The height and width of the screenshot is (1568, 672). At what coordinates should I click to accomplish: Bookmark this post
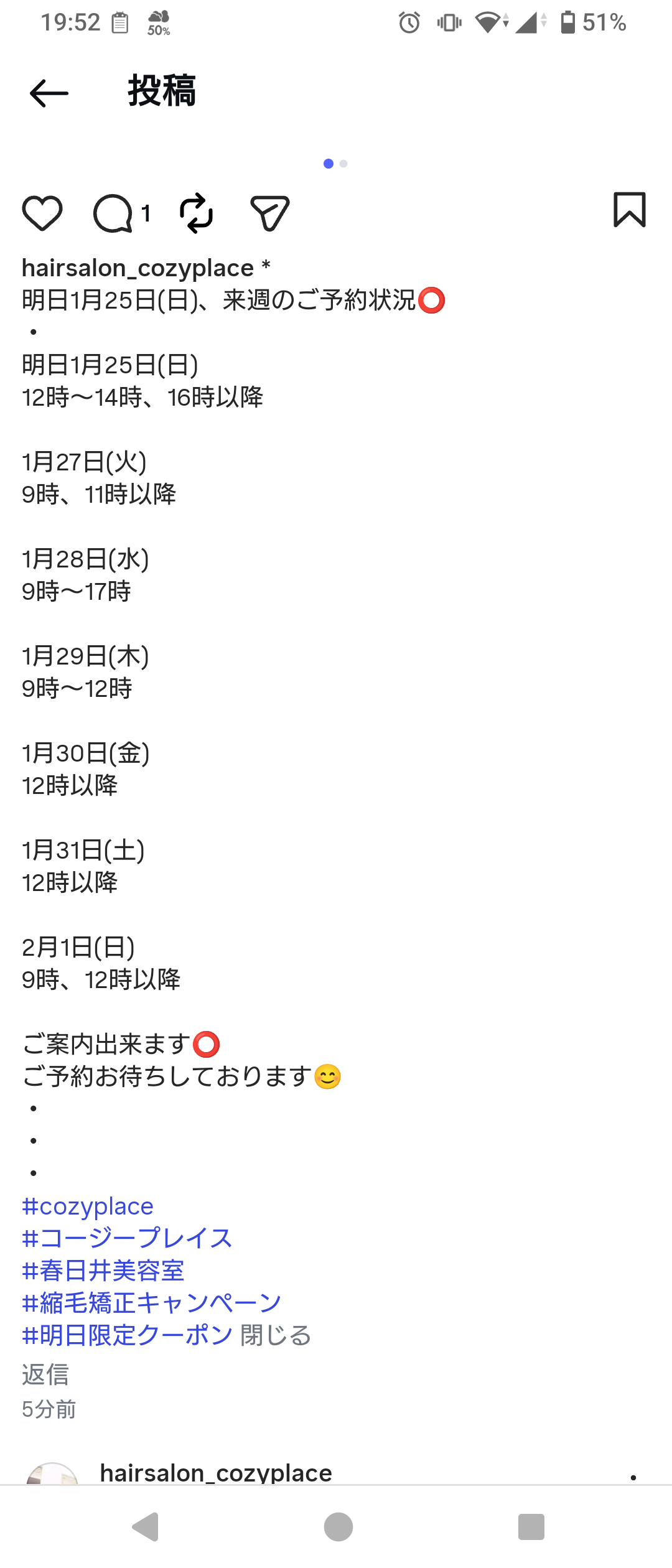pos(629,210)
